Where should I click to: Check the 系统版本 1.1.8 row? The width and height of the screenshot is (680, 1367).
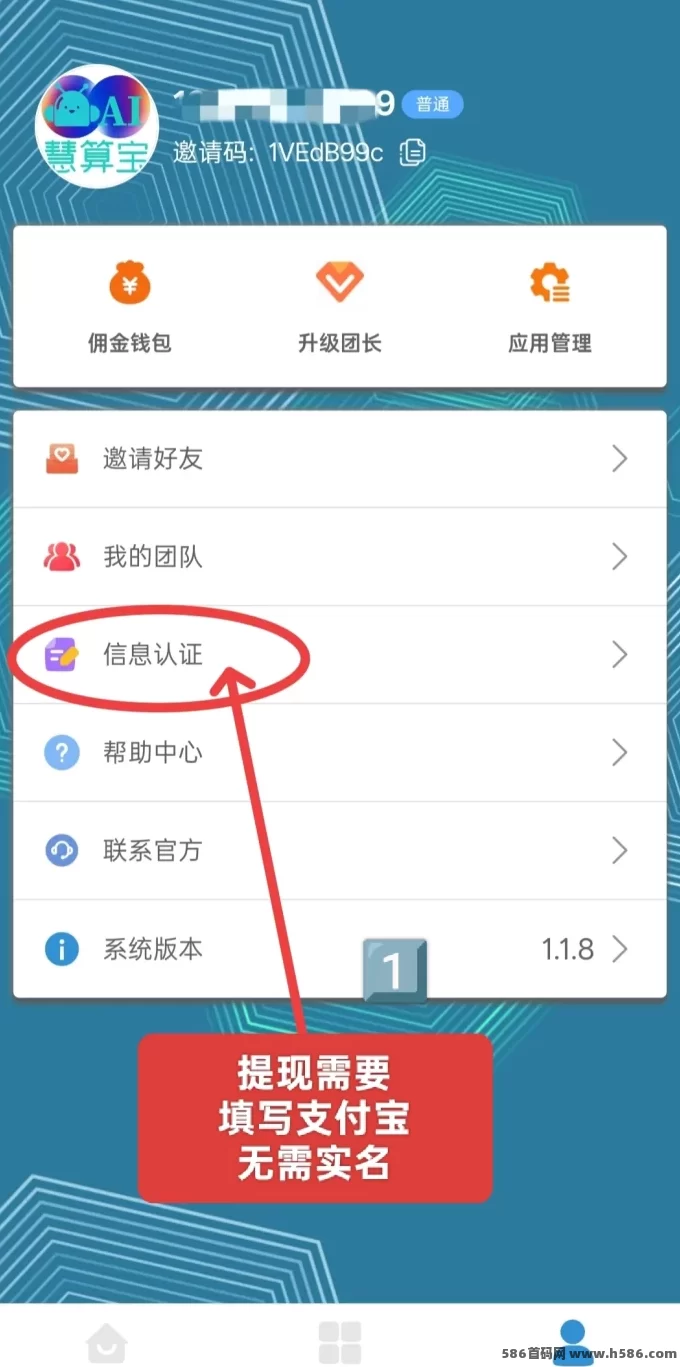tap(339, 949)
